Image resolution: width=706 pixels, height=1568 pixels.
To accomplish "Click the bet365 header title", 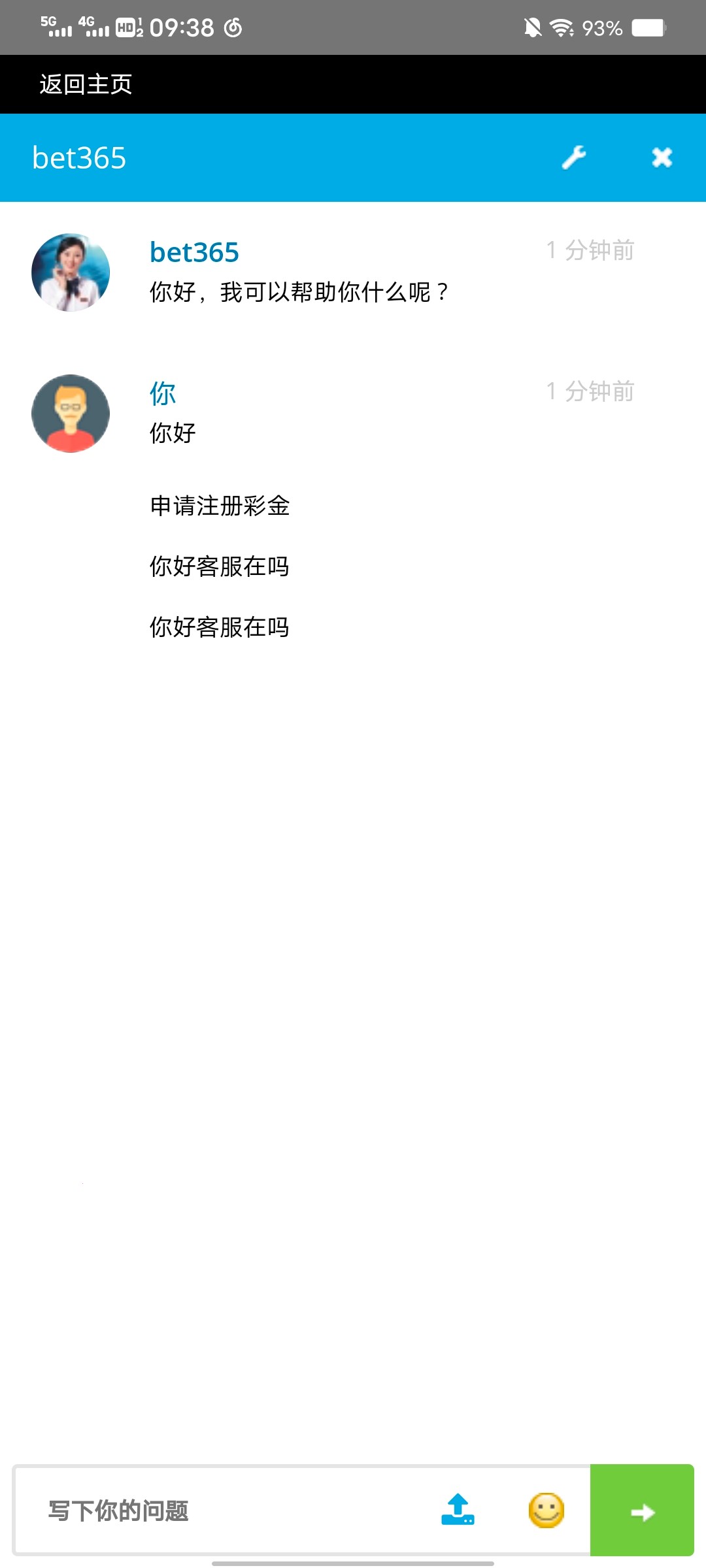I will coord(78,157).
